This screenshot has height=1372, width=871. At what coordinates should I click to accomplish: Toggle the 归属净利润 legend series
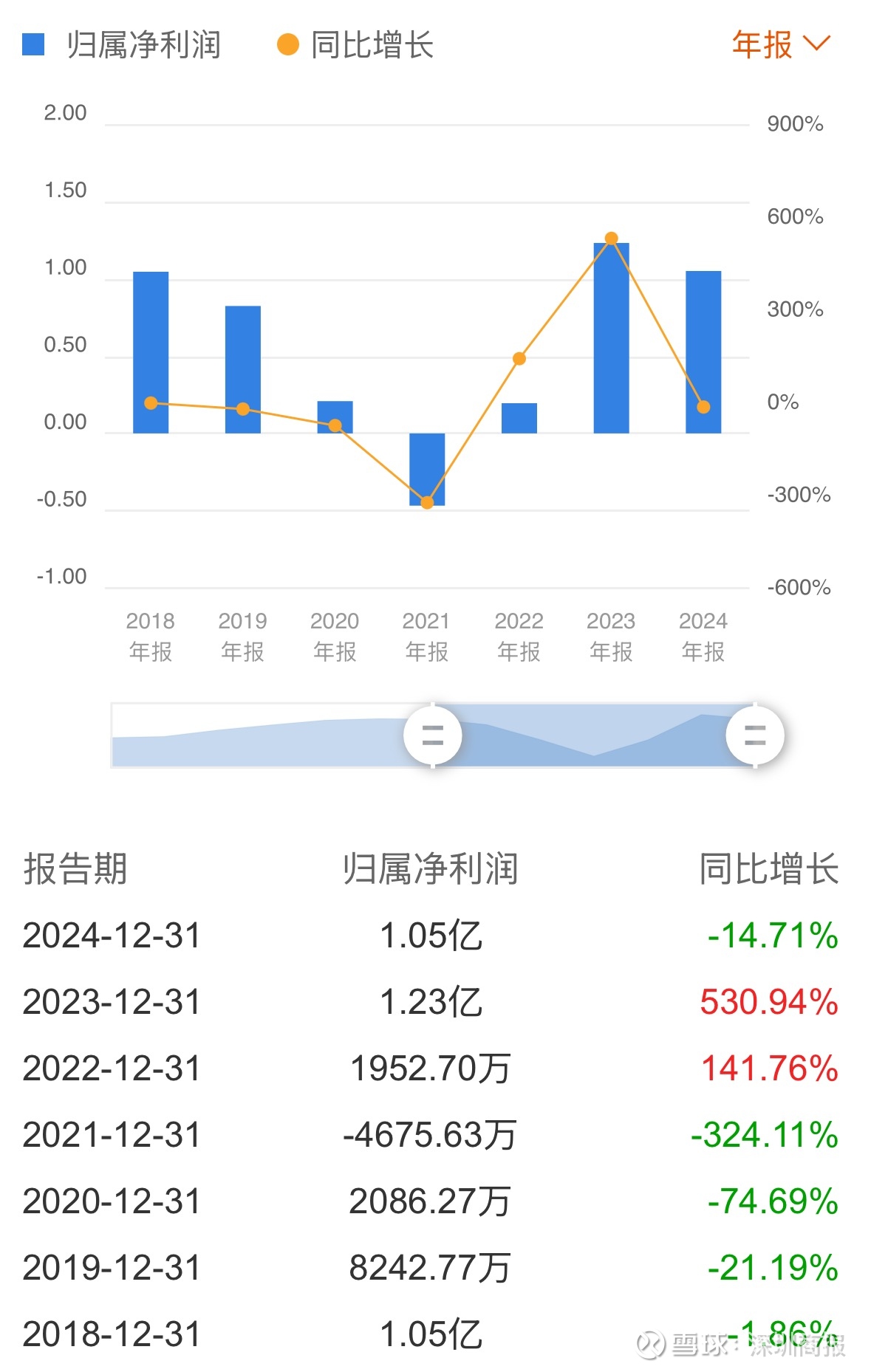point(122,44)
